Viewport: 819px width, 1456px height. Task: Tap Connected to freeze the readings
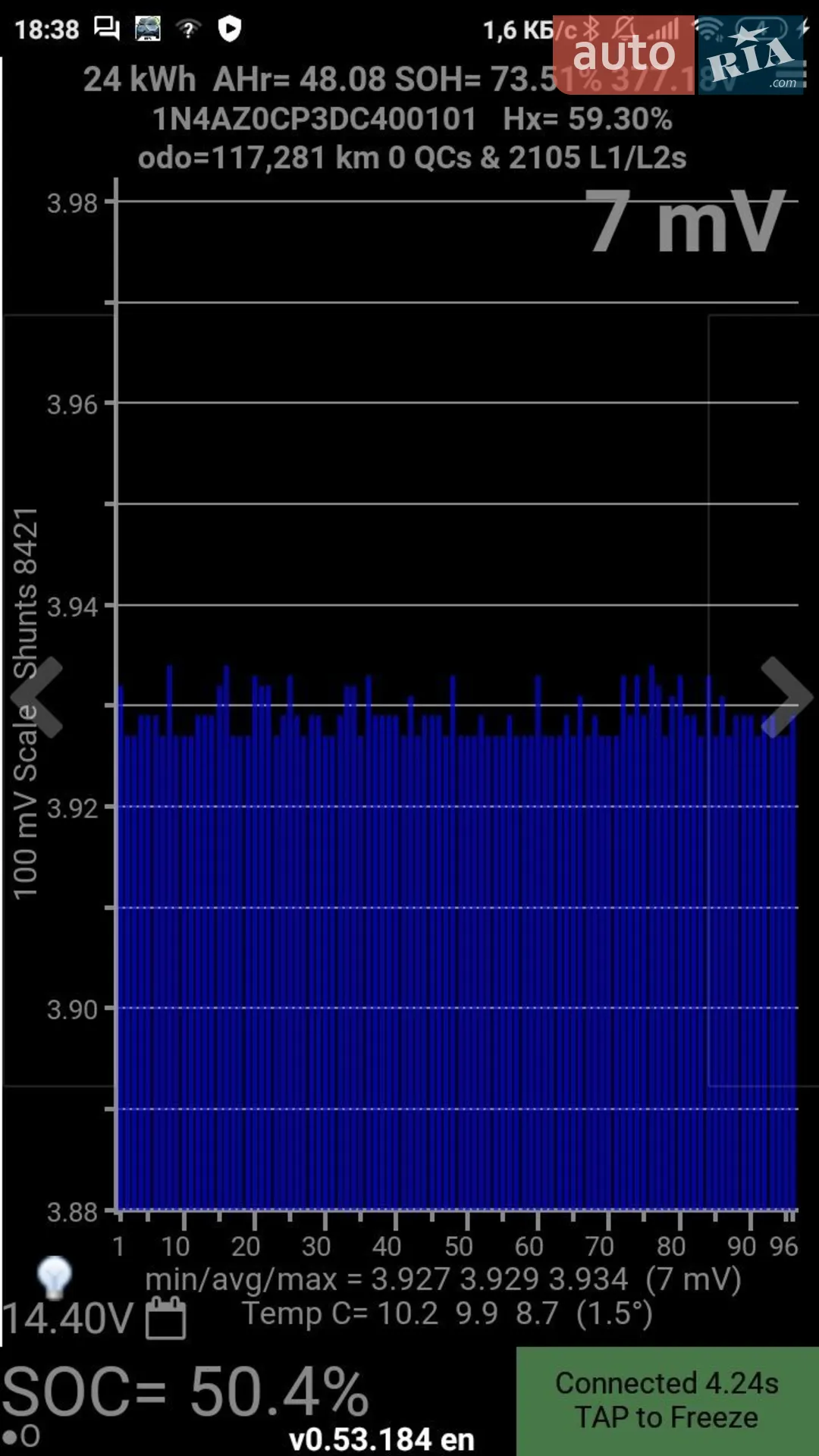point(667,1401)
